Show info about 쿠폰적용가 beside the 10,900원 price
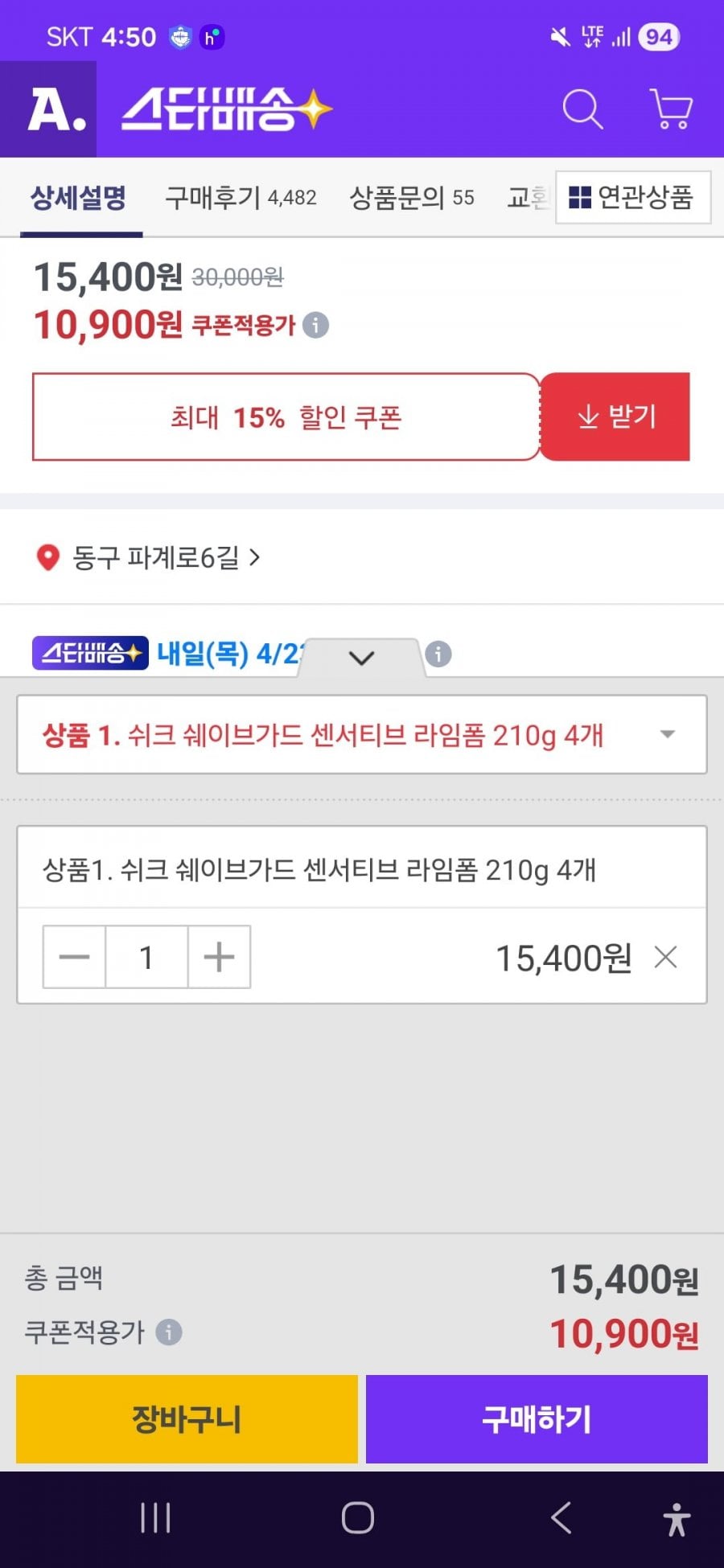The width and height of the screenshot is (724, 1568). click(x=316, y=326)
